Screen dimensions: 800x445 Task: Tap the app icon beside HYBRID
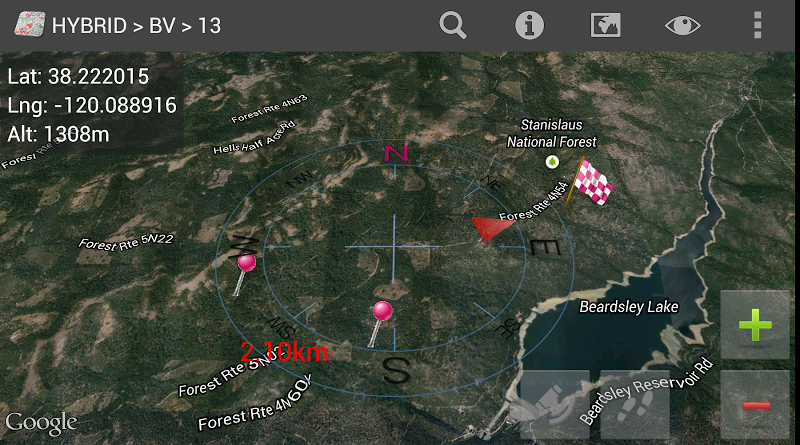[27, 25]
